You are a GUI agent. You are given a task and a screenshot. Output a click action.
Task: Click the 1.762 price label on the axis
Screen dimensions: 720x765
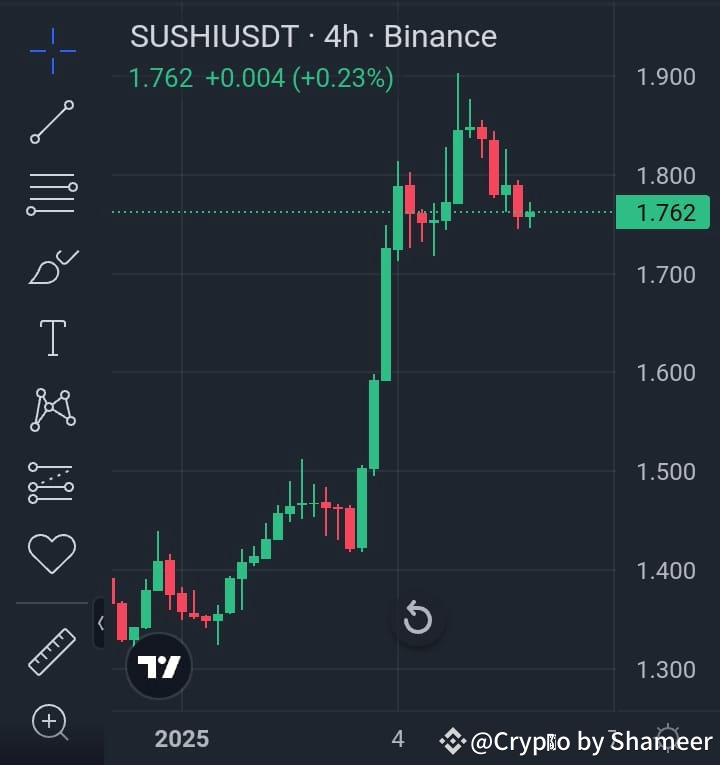coord(663,212)
